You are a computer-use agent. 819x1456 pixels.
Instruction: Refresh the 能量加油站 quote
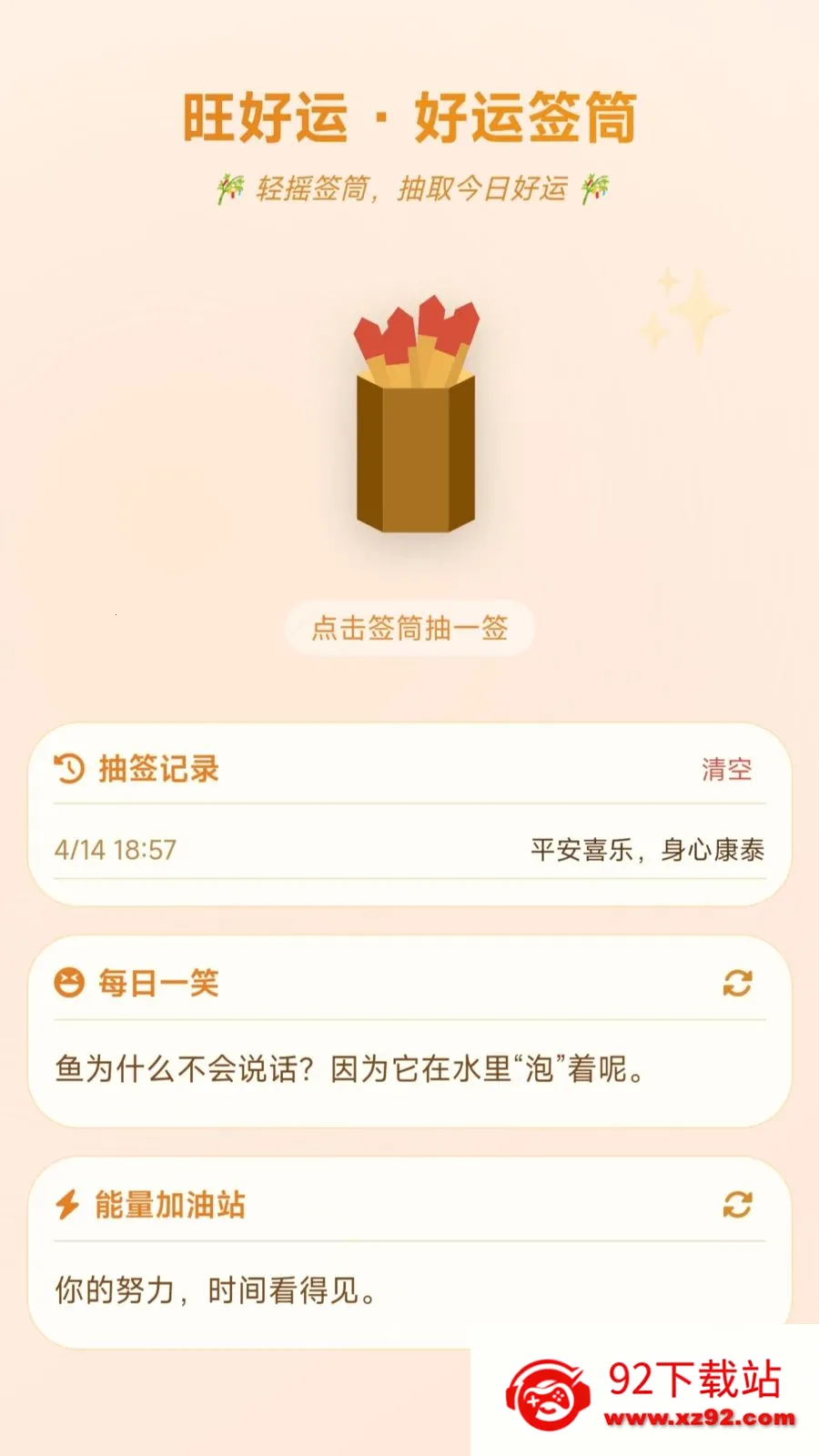click(x=737, y=1205)
